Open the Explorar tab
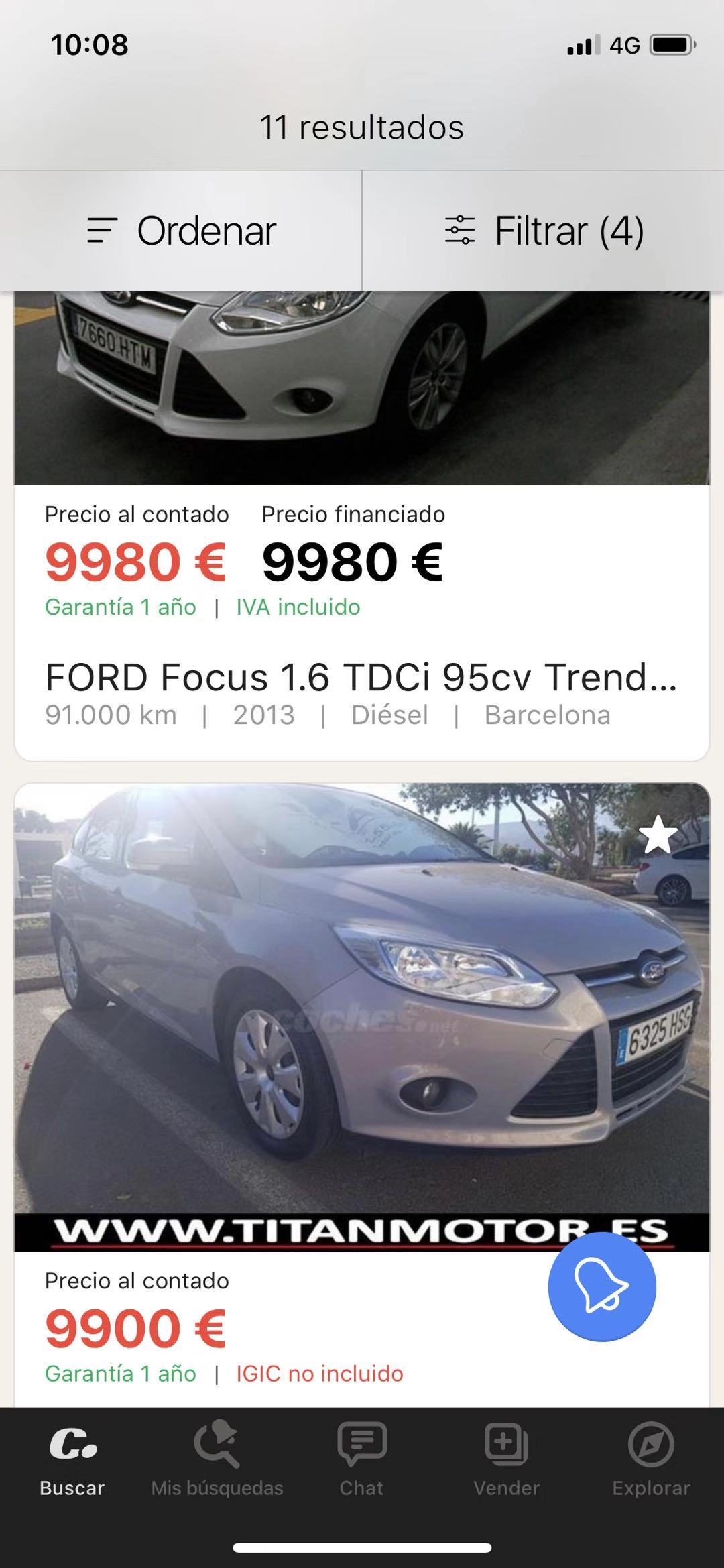Viewport: 724px width, 1568px height. [651, 1461]
